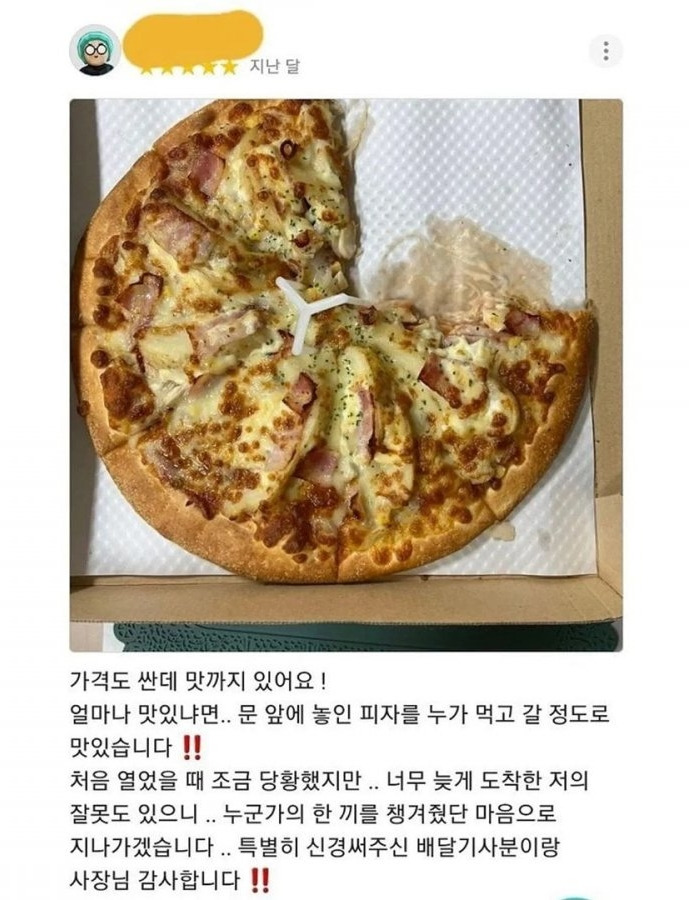Screen dimensions: 689x900
Task: Open the review's three-dot overflow menu
Action: coord(605,51)
